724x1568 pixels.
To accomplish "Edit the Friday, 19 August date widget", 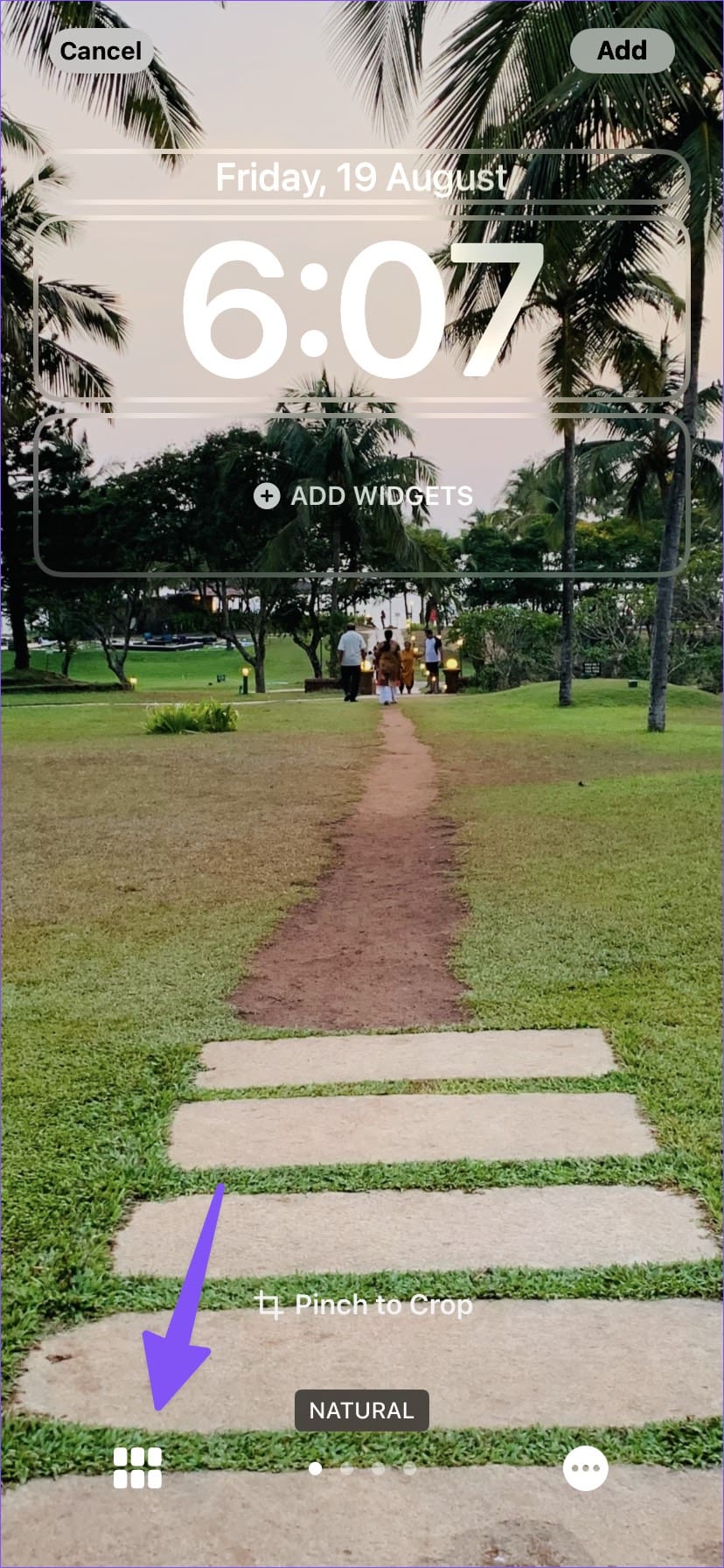I will [361, 178].
